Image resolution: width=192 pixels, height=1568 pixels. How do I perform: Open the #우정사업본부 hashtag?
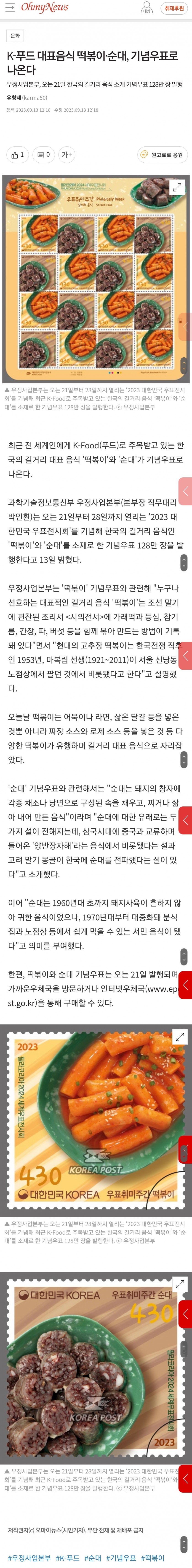(x=29, y=1558)
